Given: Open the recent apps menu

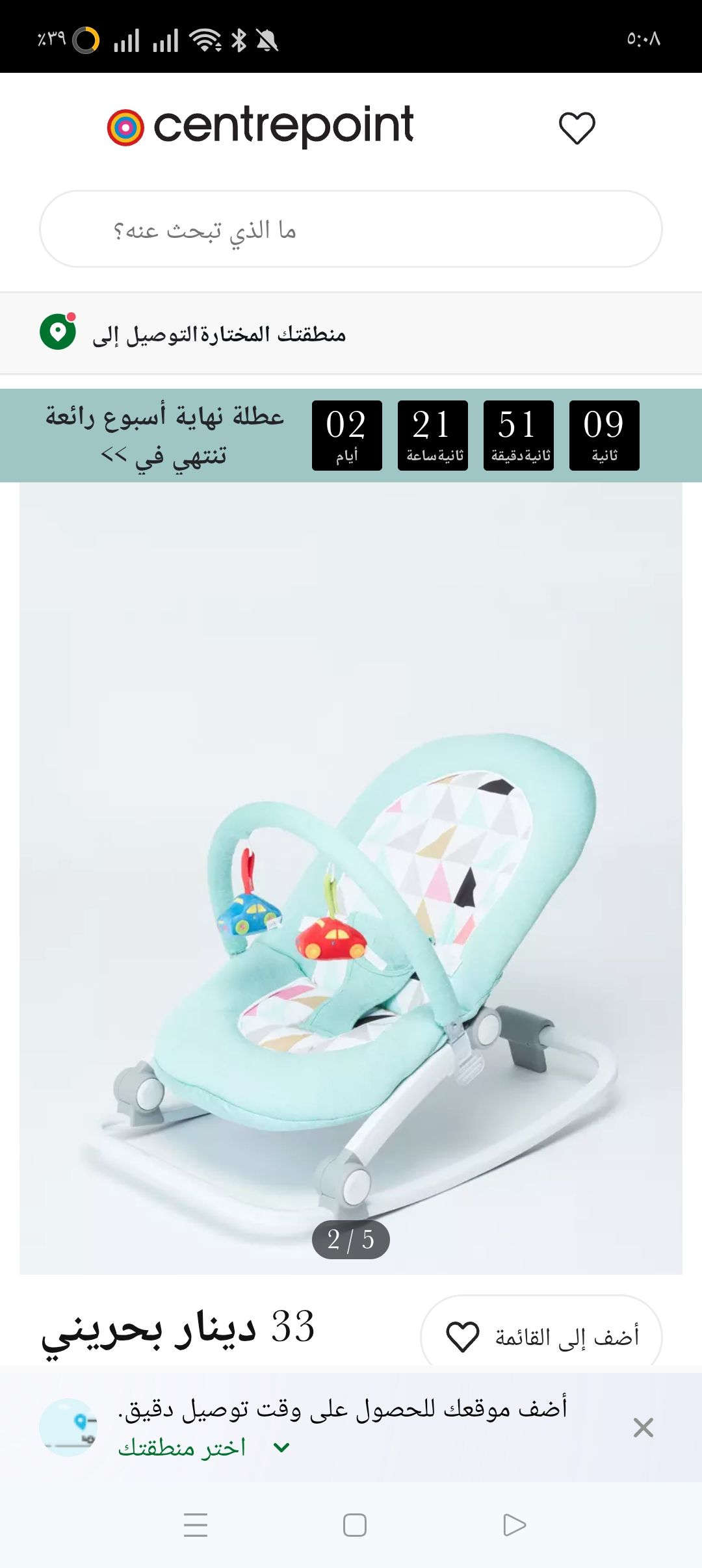Looking at the screenshot, I should coord(195,1524).
